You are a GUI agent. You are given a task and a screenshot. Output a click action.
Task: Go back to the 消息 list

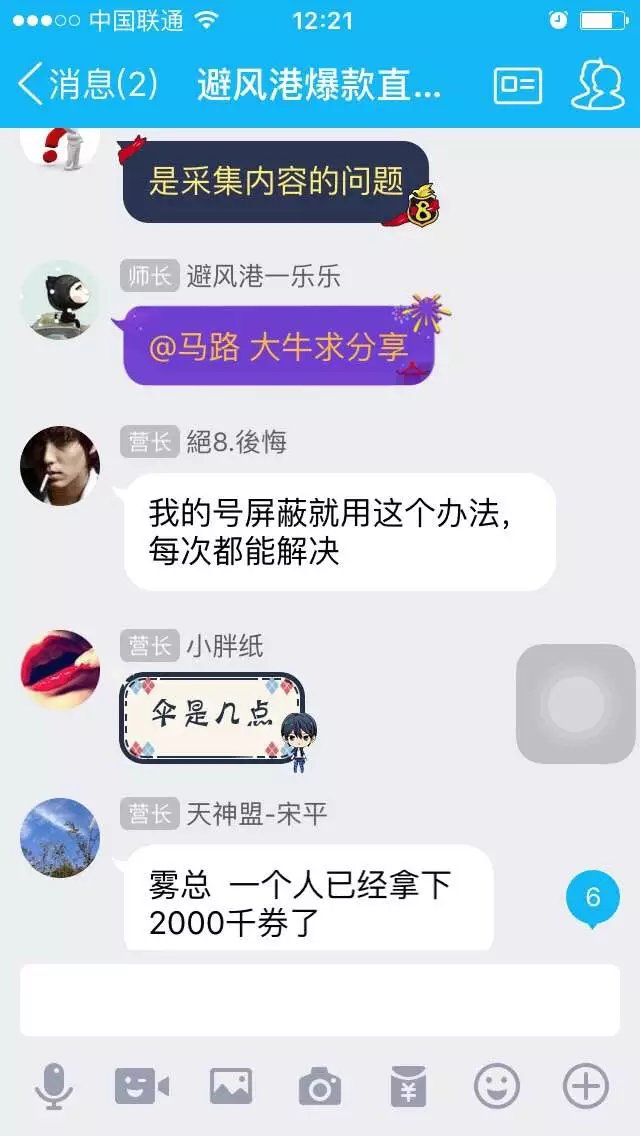pos(88,84)
